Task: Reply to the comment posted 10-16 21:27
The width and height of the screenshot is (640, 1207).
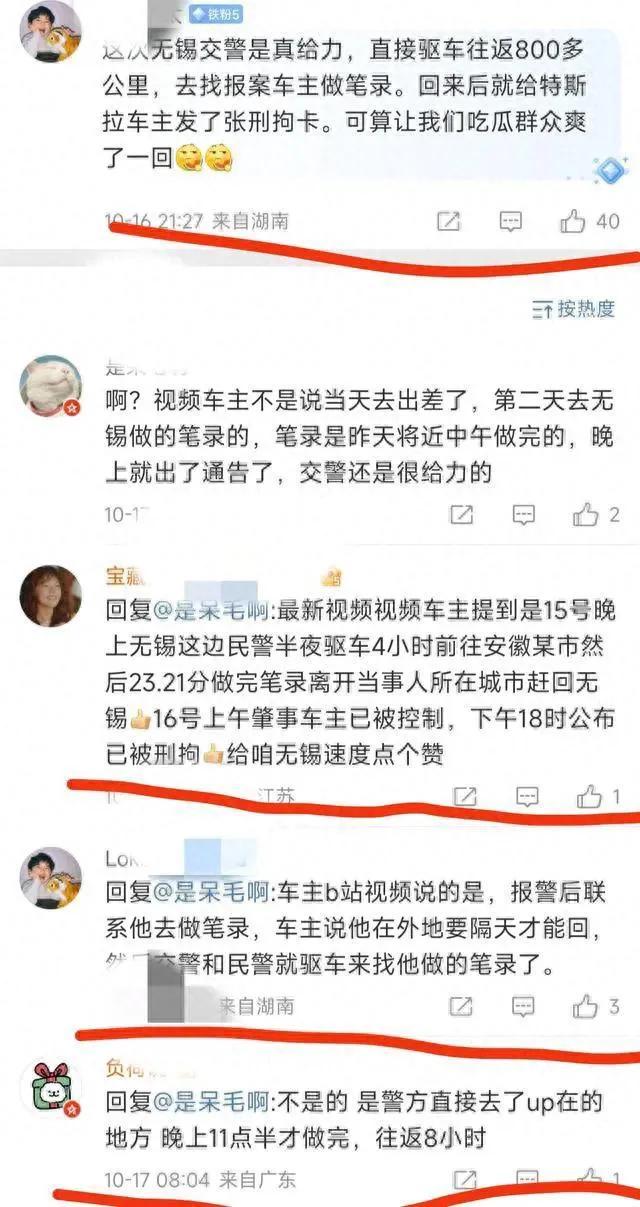Action: [x=510, y=222]
